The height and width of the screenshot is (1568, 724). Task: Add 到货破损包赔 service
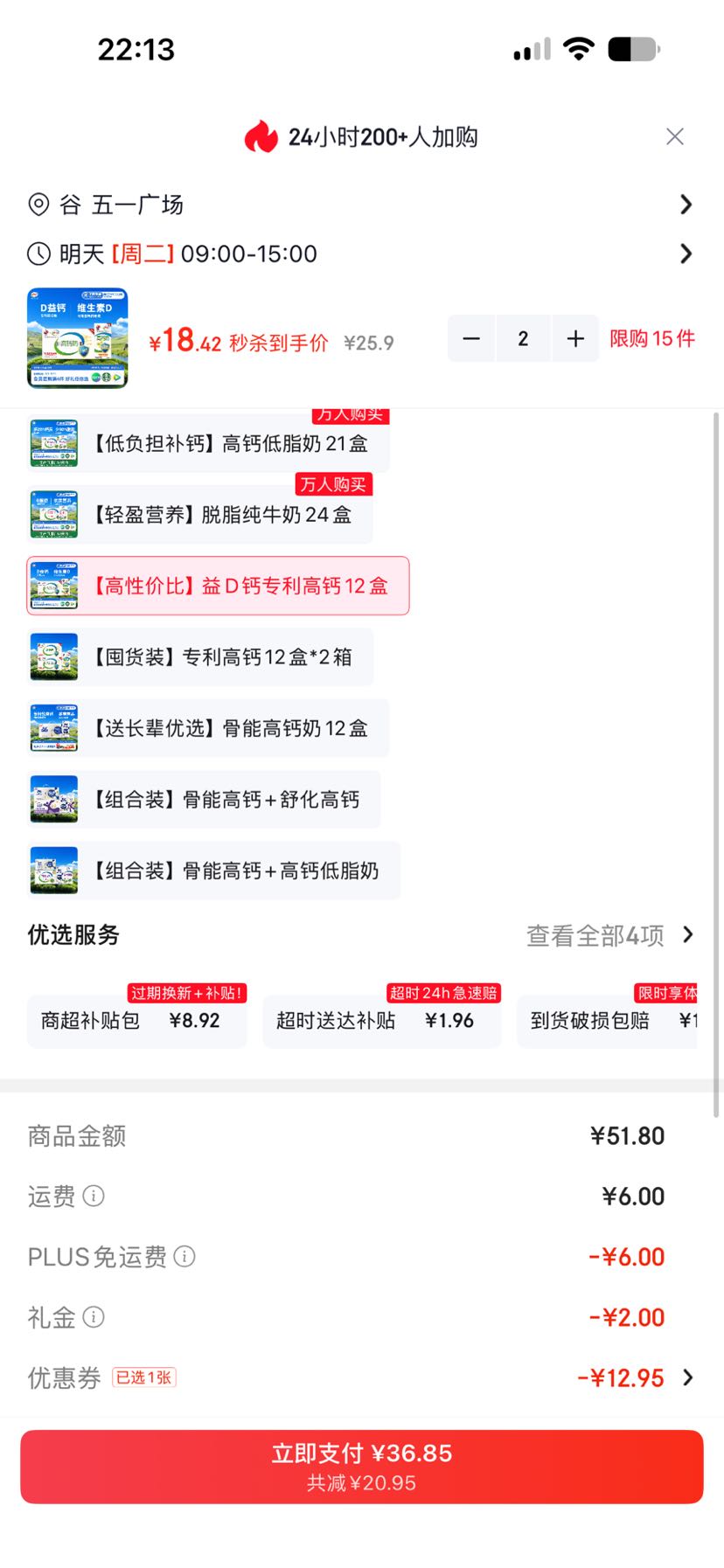coord(607,1021)
